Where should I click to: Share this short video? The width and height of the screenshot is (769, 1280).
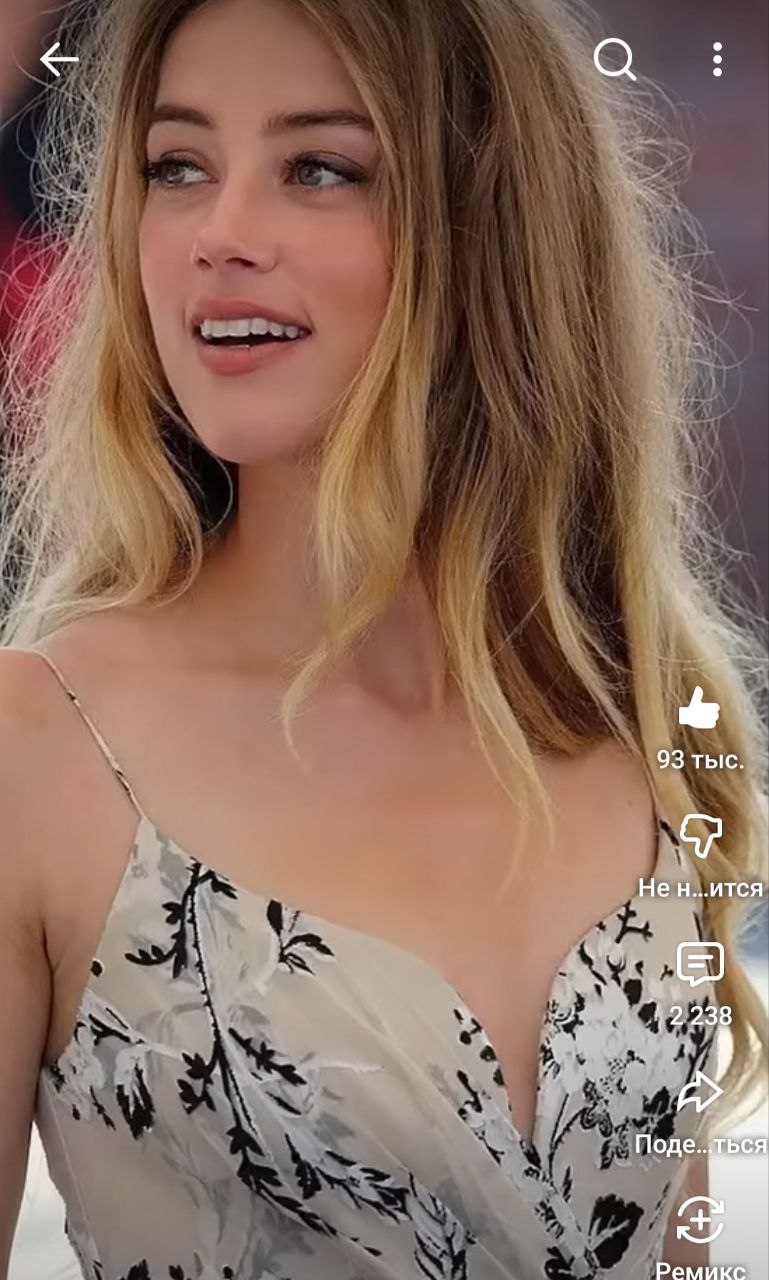pyautogui.click(x=700, y=1092)
